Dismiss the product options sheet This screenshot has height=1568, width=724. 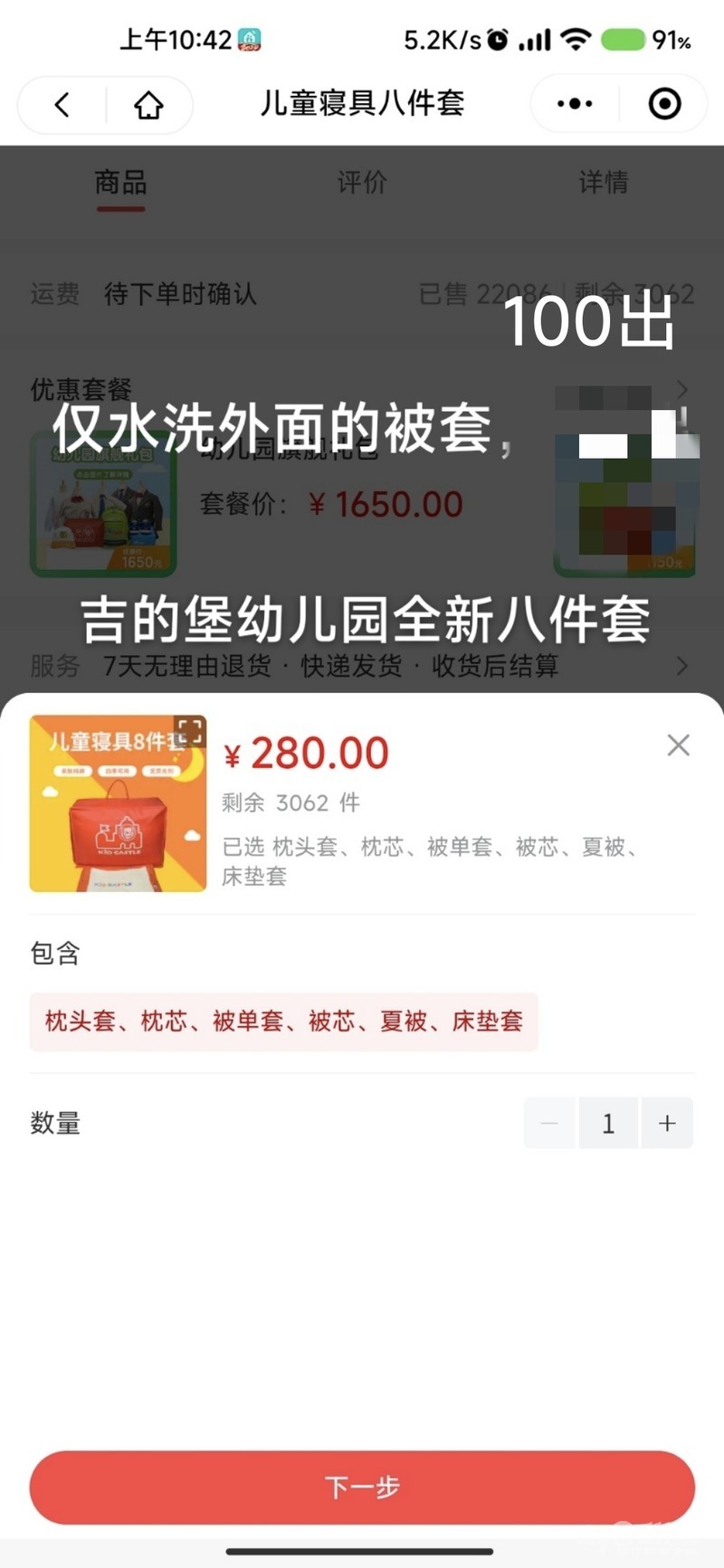[x=678, y=746]
